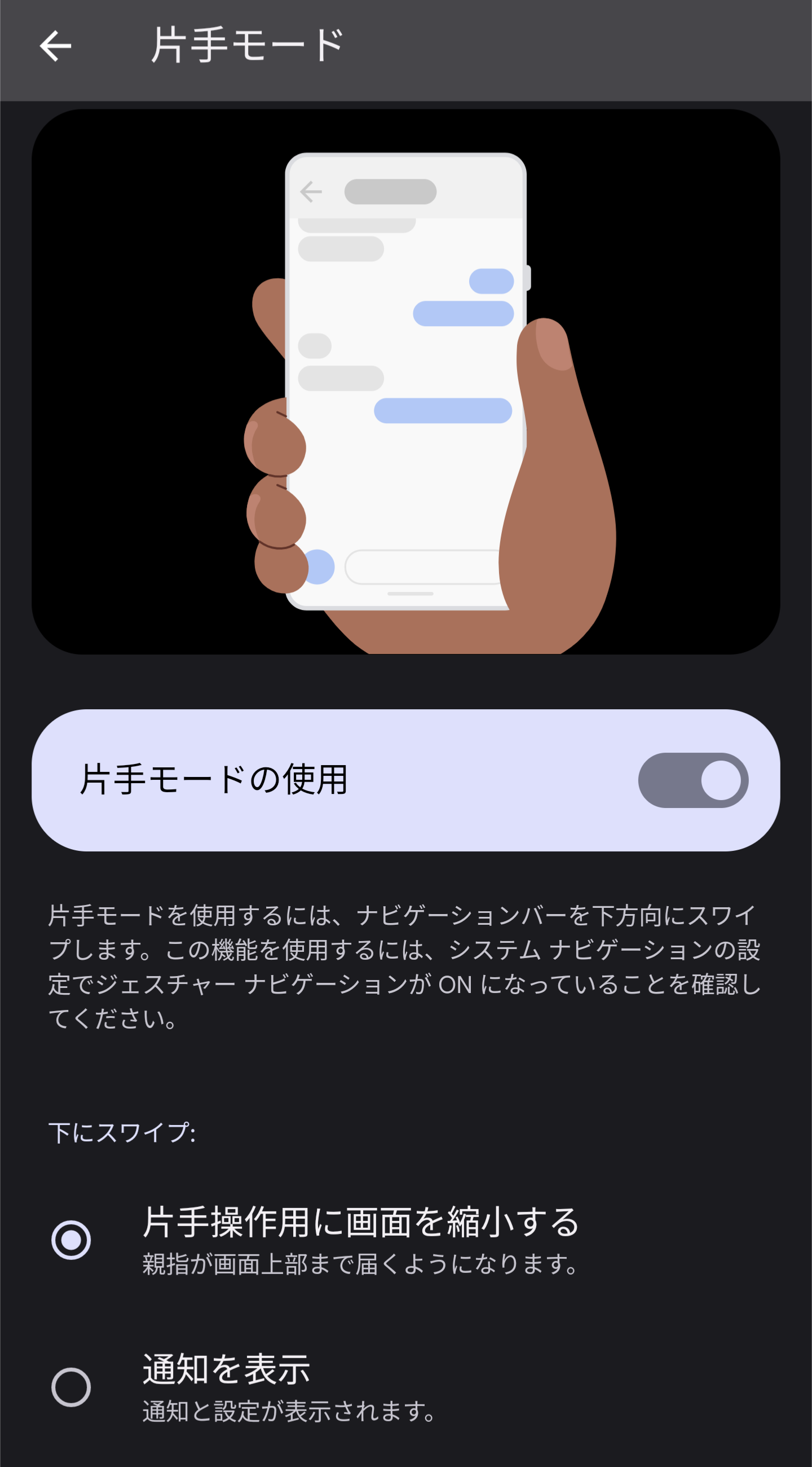
Task: Go back from 片手モード settings
Action: (x=55, y=46)
